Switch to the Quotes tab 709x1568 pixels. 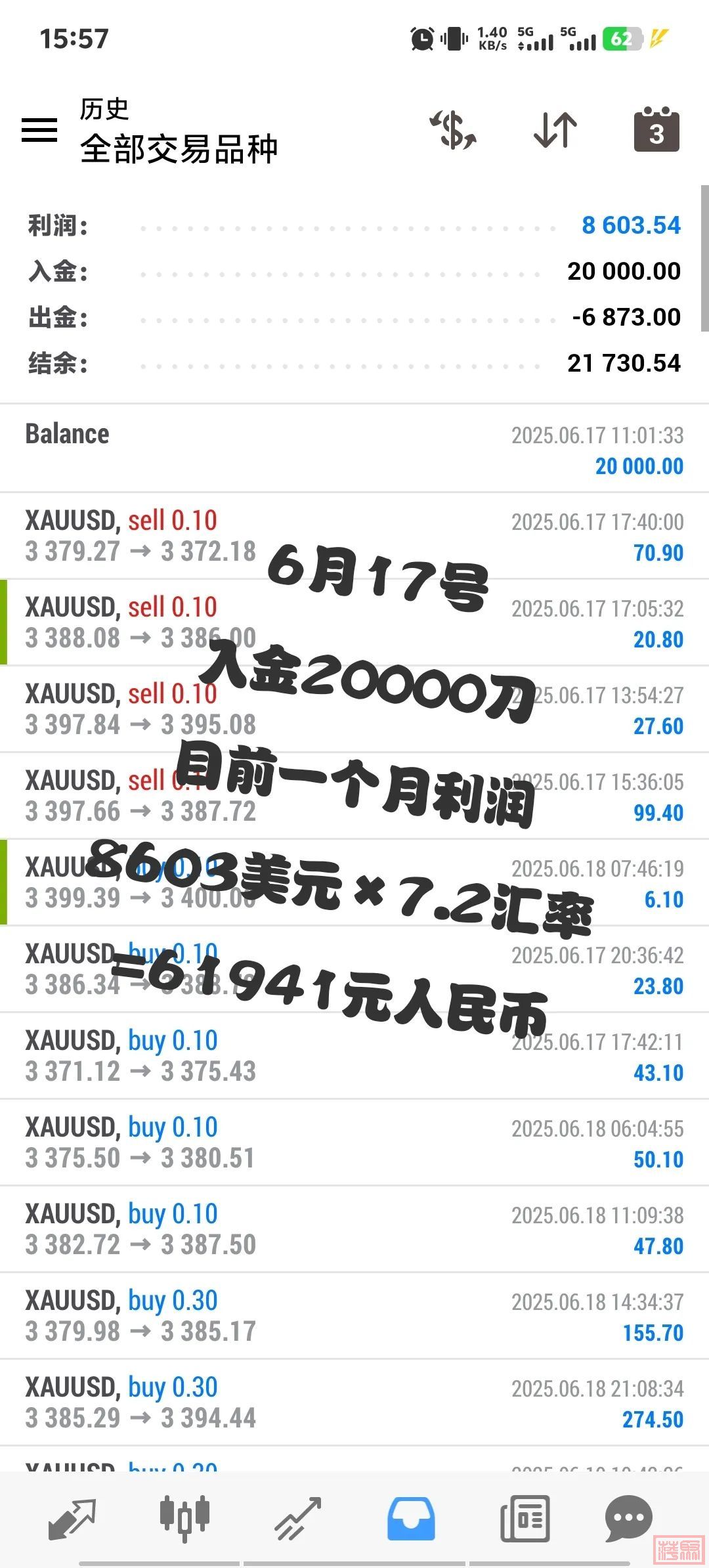[72, 1519]
